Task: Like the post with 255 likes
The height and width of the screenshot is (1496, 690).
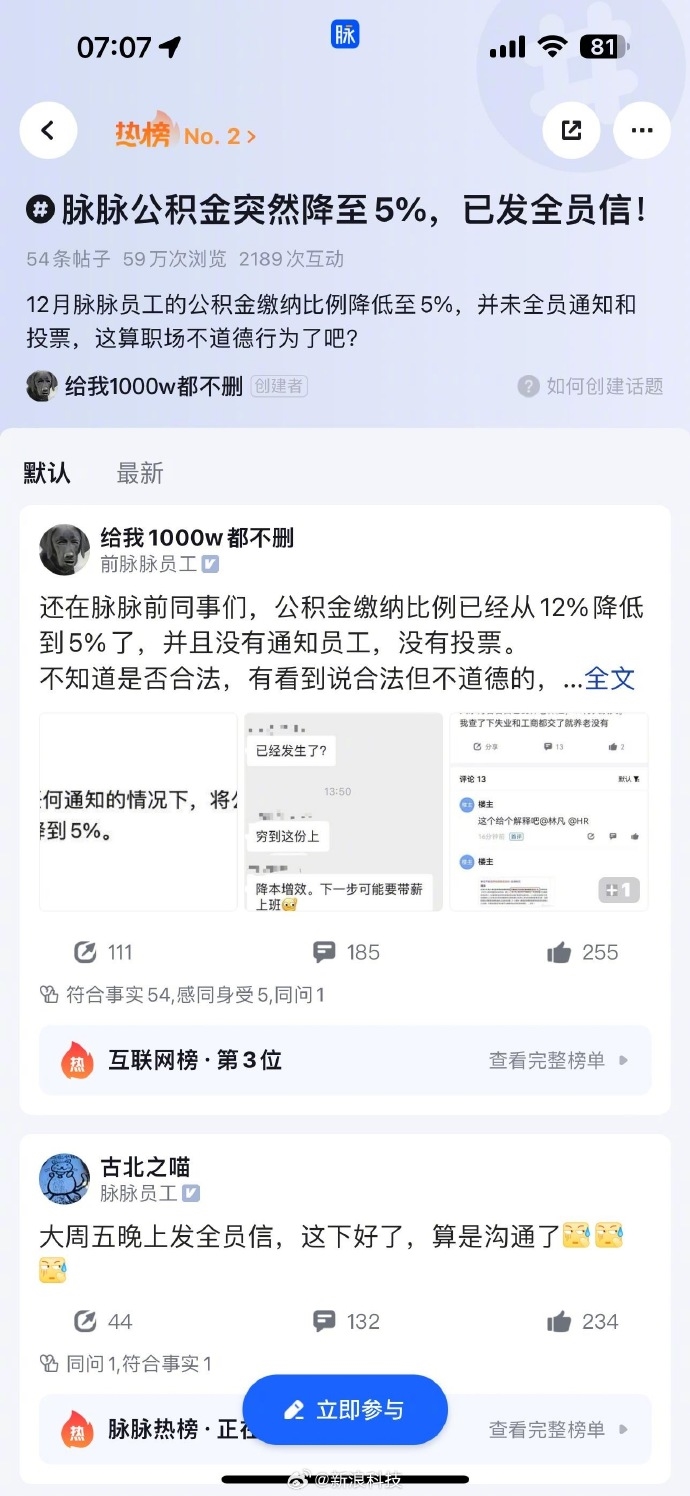Action: point(583,952)
